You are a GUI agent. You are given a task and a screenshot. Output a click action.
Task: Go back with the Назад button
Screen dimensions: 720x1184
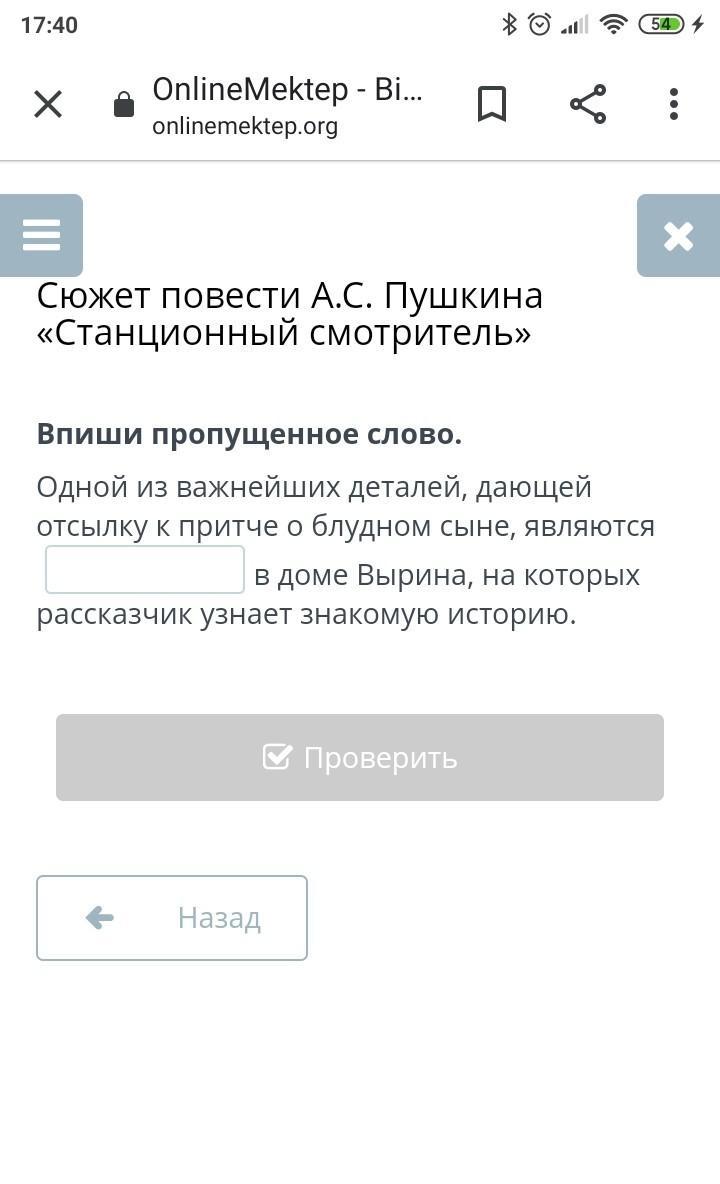172,918
